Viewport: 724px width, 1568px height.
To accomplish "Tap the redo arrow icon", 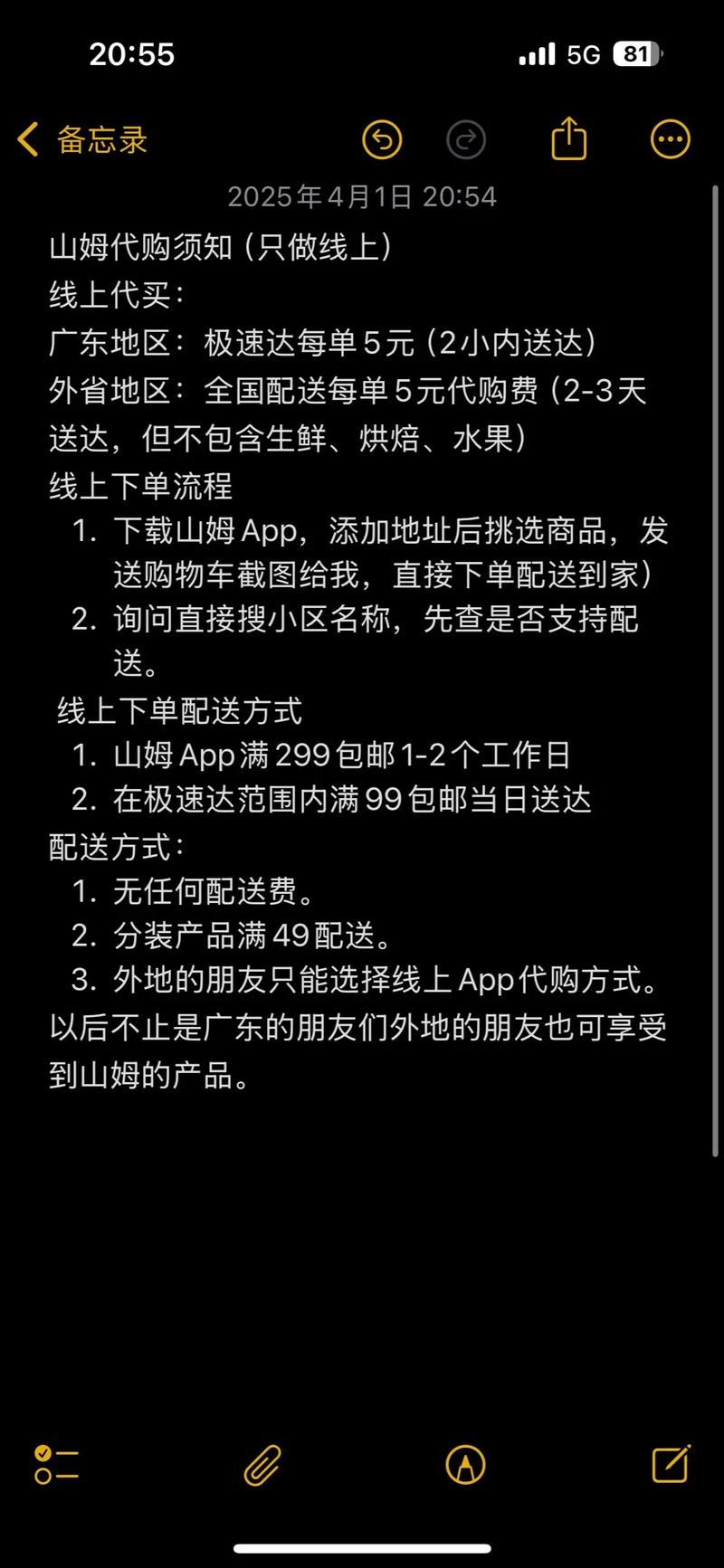I will coord(466,140).
